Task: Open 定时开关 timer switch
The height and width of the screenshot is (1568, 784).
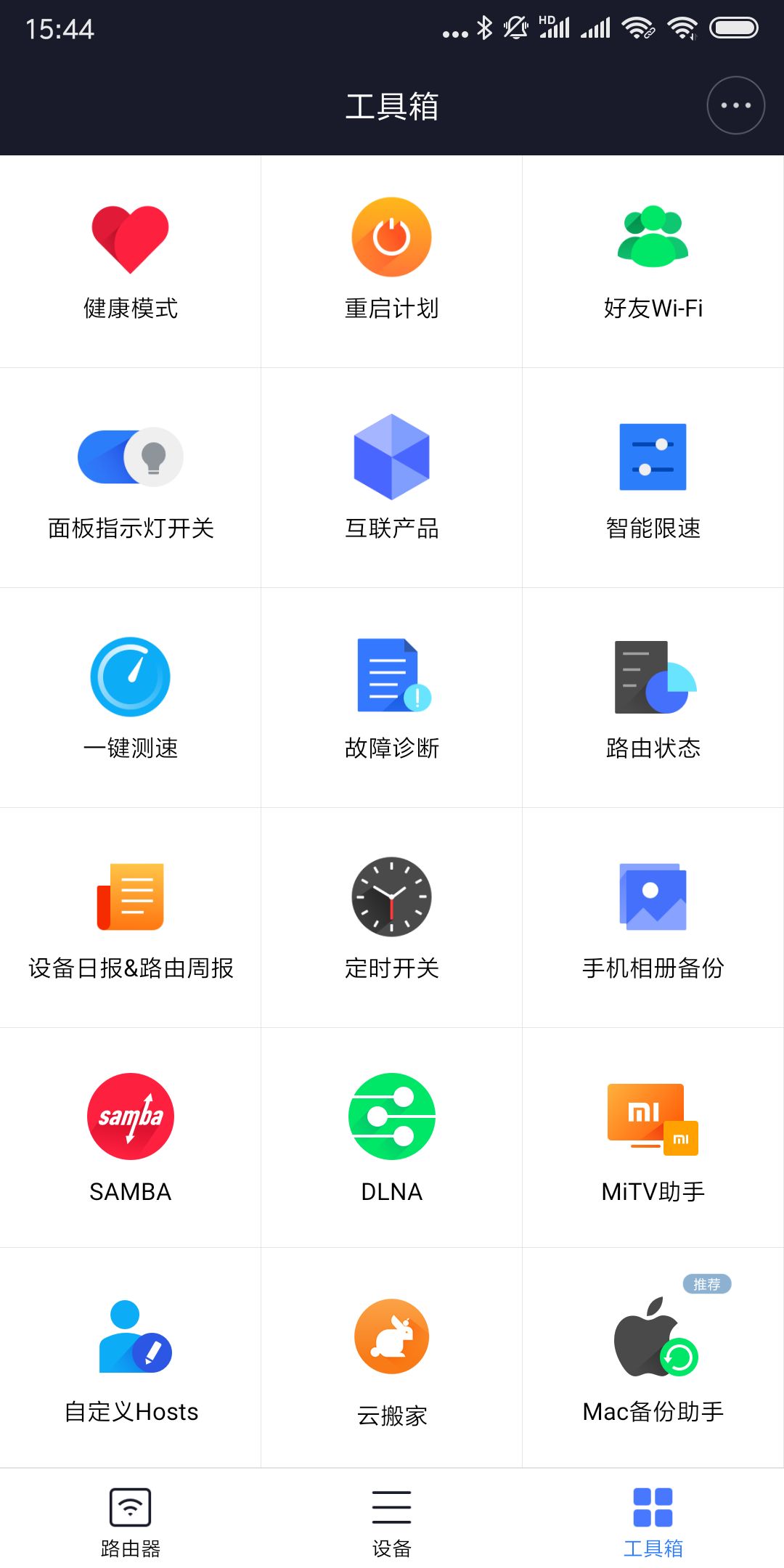Action: tap(392, 918)
